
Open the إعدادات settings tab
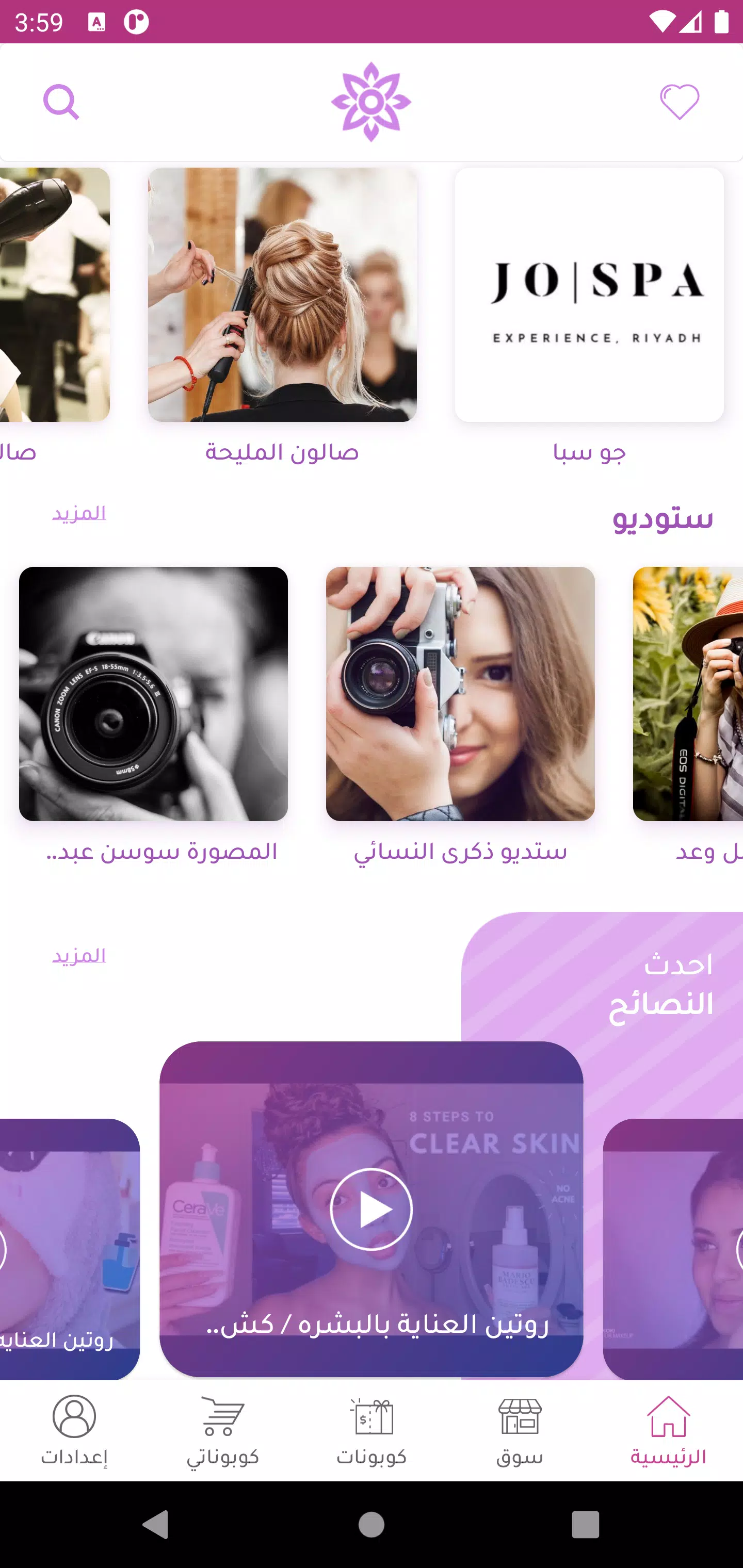(x=74, y=1430)
